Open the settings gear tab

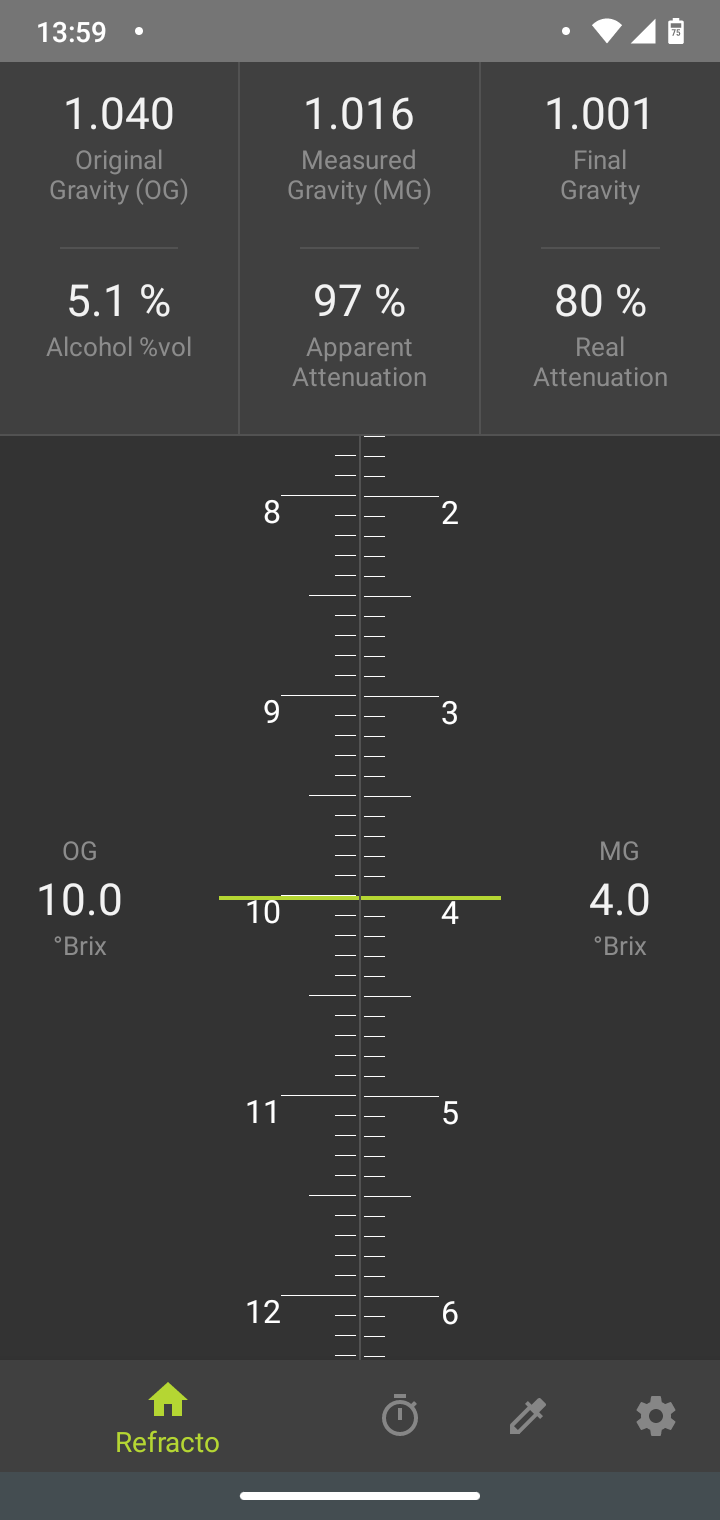tap(656, 1416)
